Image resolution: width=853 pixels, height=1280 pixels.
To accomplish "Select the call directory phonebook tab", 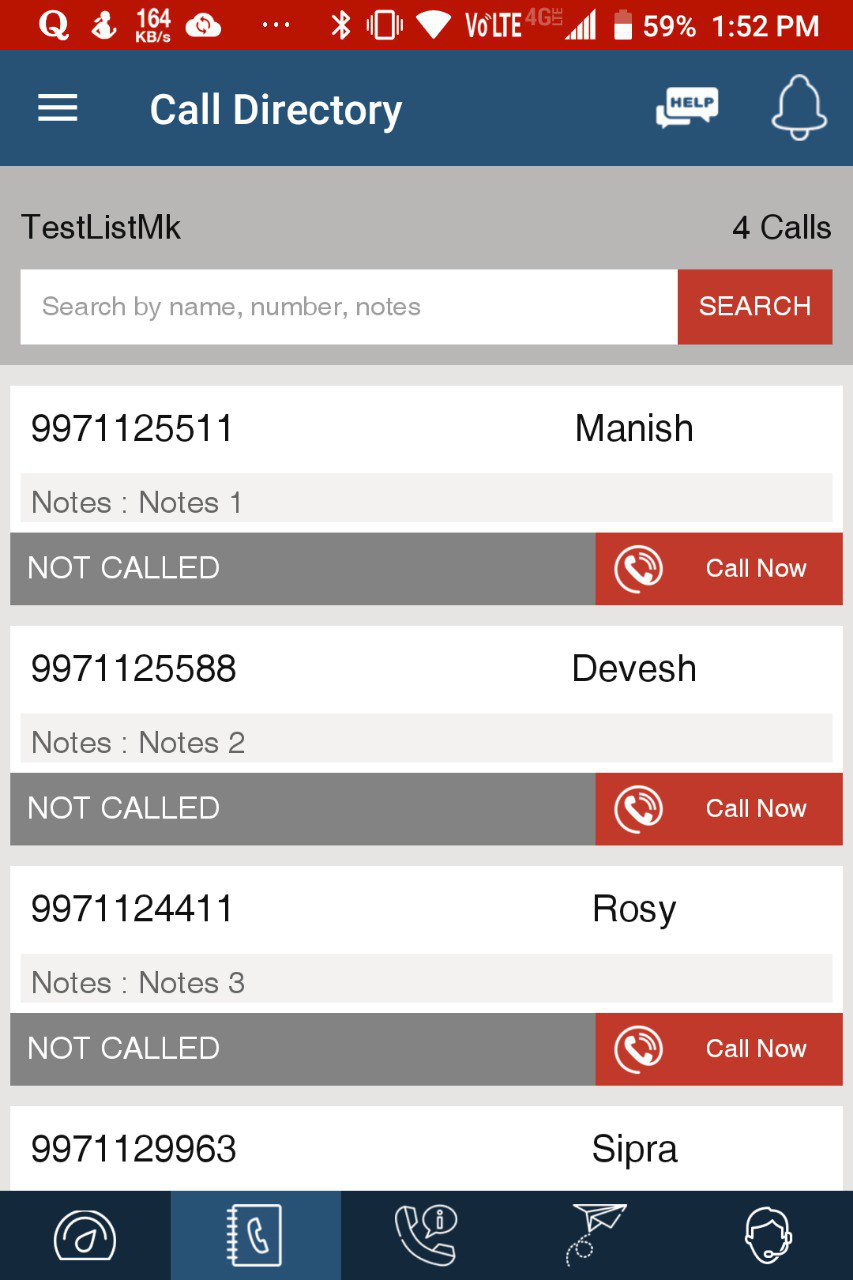I will pyautogui.click(x=255, y=1236).
